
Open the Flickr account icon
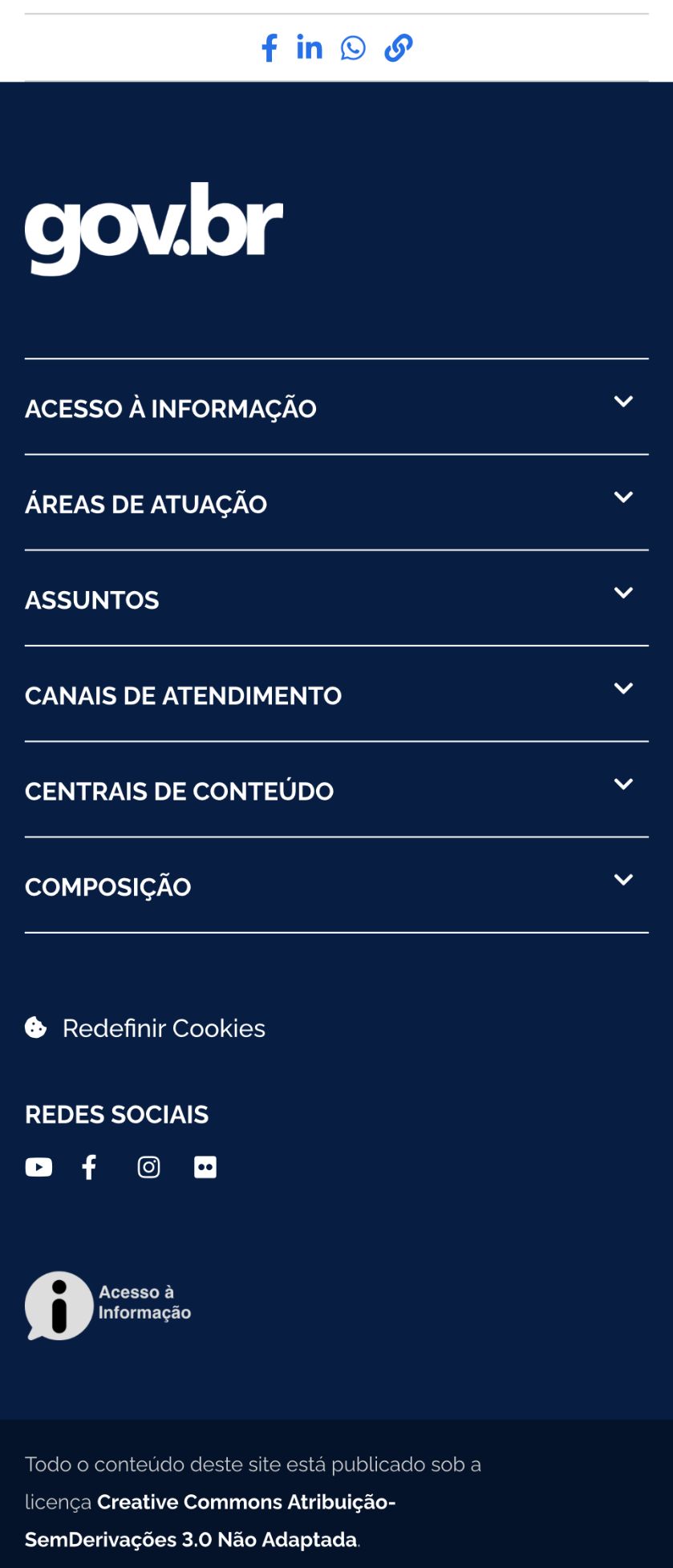tap(205, 1167)
